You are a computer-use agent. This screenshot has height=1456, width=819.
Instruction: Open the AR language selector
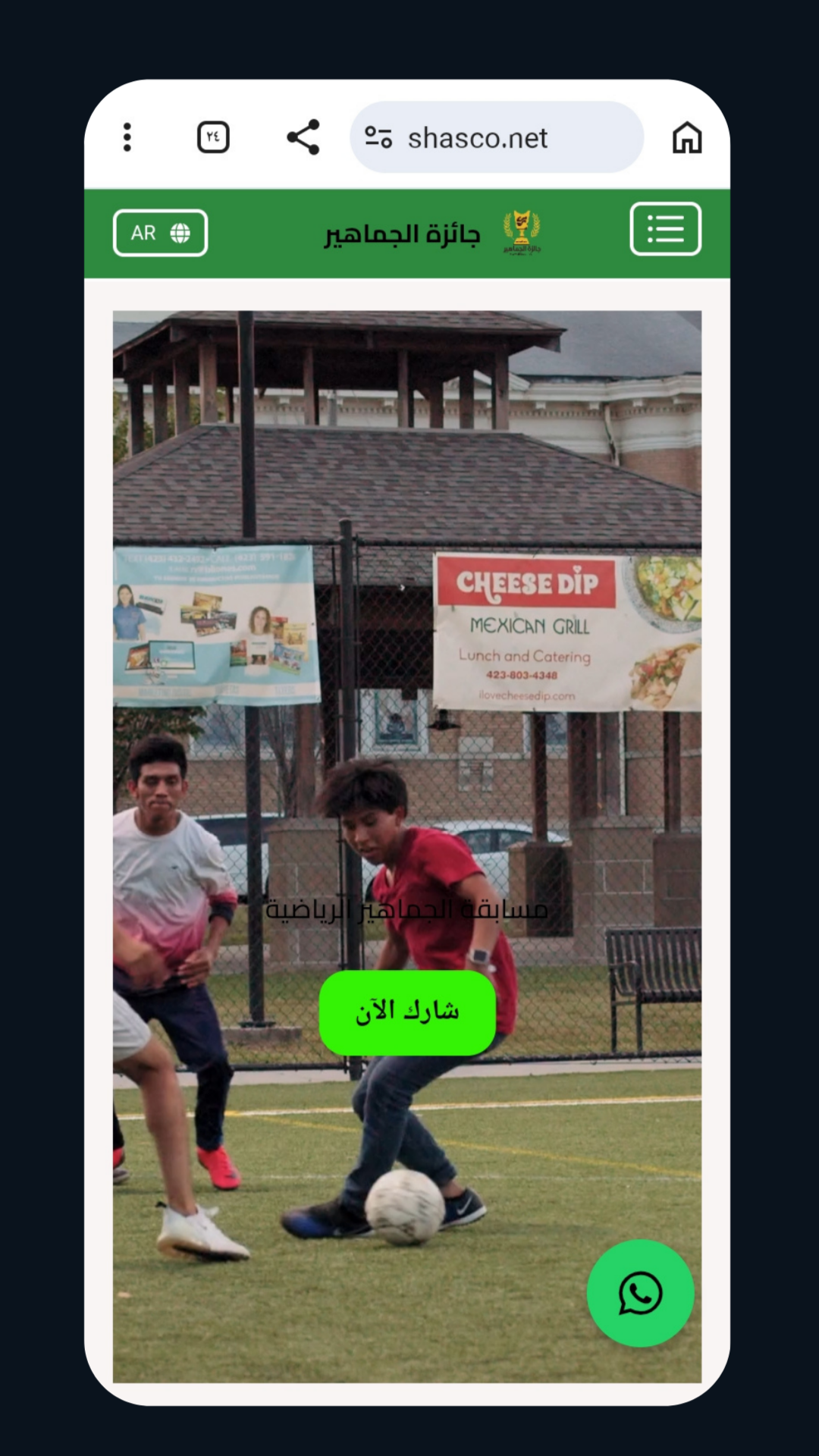[x=160, y=233]
